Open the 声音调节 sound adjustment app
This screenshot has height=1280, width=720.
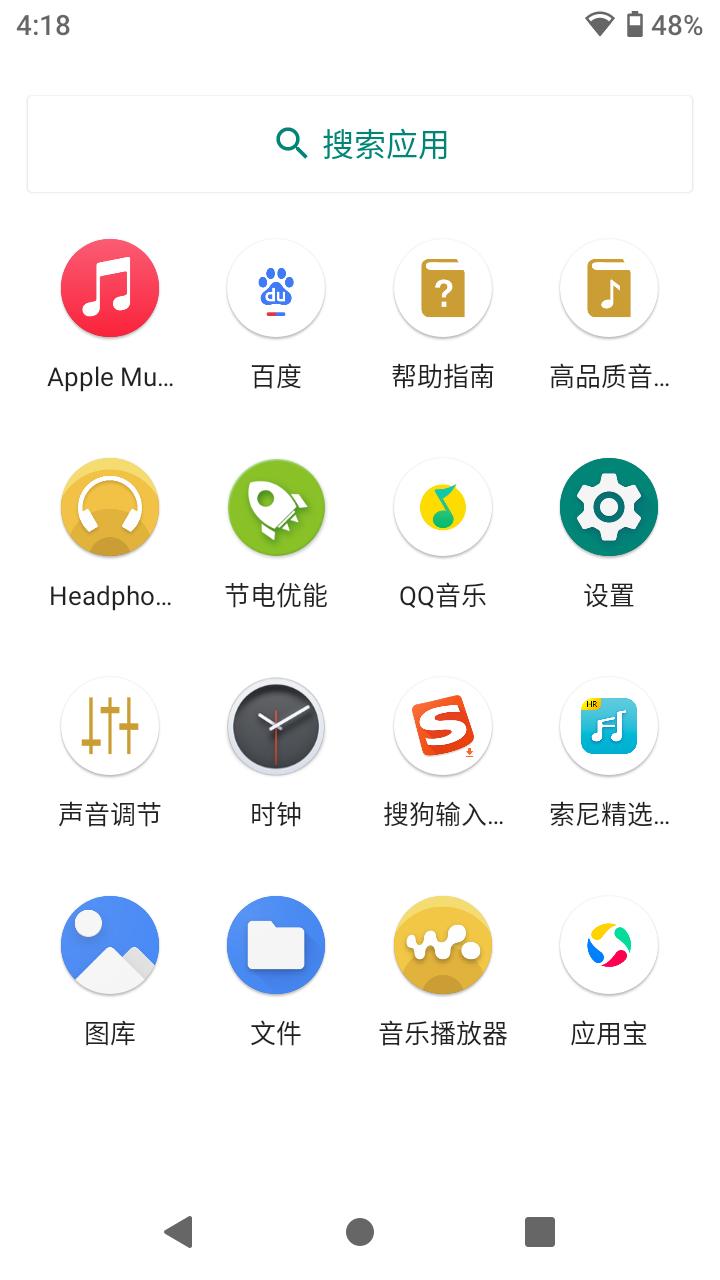[x=110, y=726]
